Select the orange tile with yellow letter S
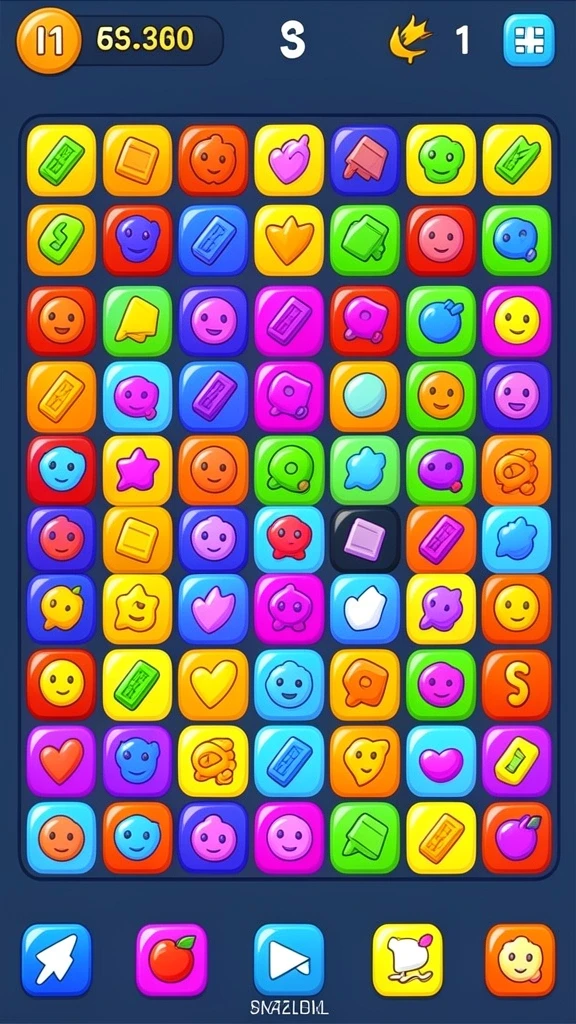The image size is (576, 1024). tap(516, 684)
